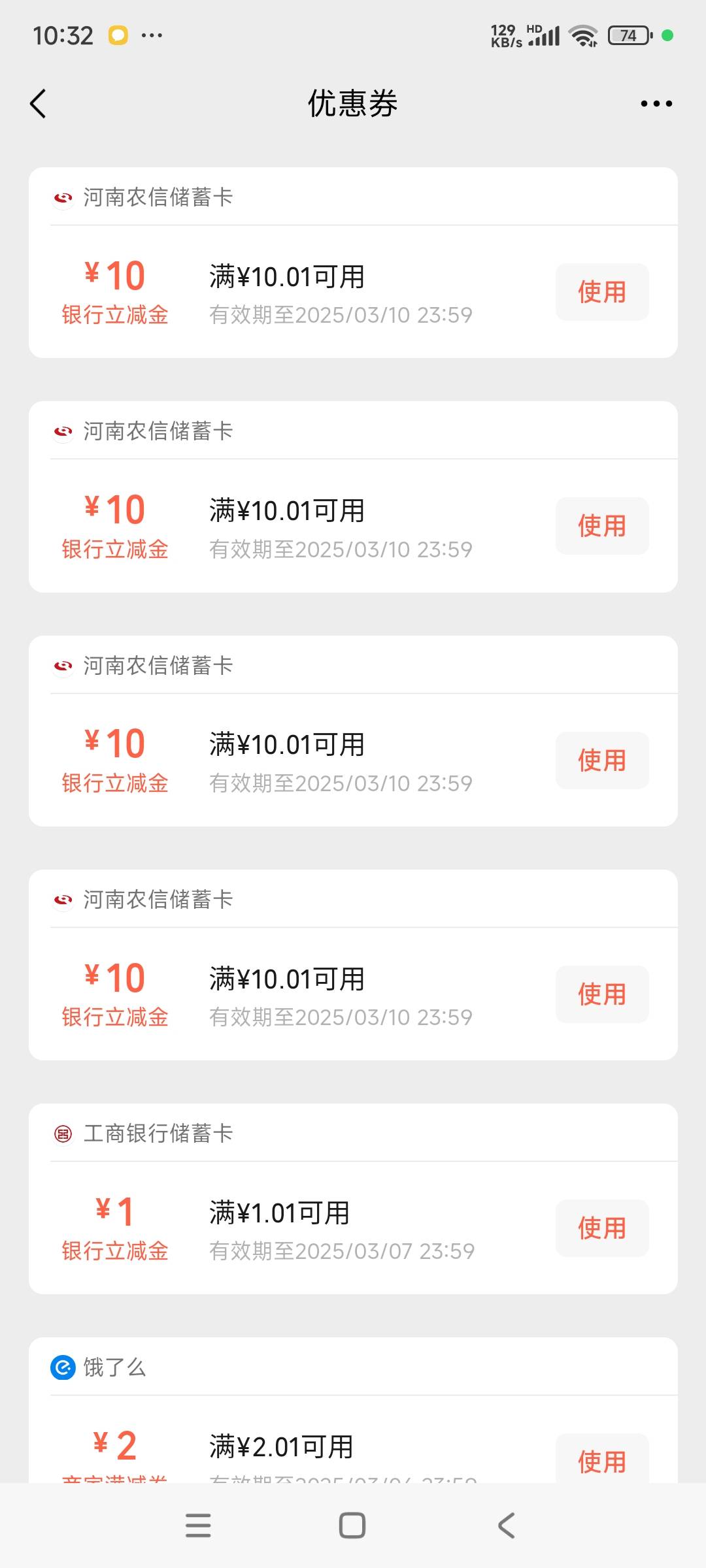The height and width of the screenshot is (1568, 706).
Task: Open the system recent apps menu
Action: pyautogui.click(x=198, y=1526)
